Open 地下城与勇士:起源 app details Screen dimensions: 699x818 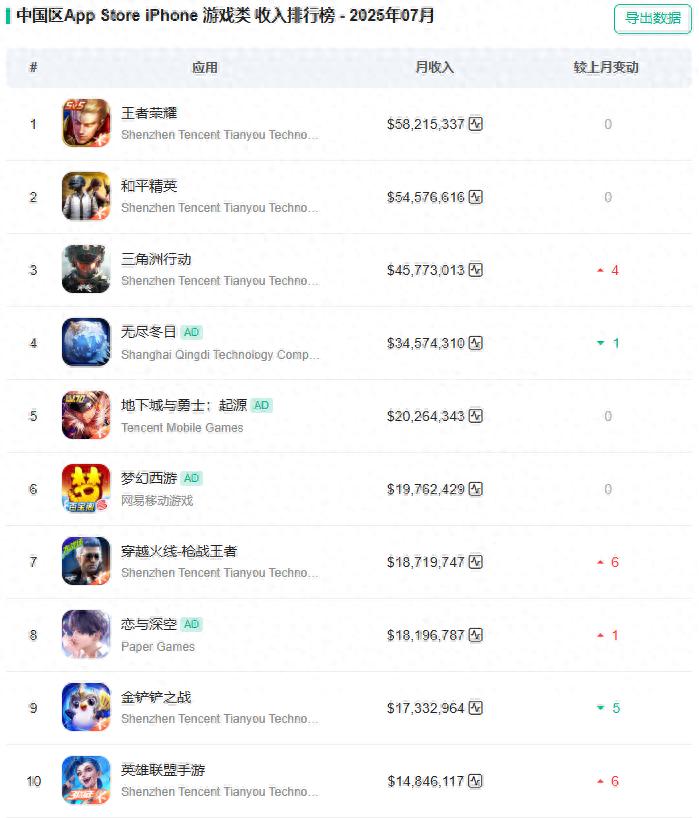184,405
